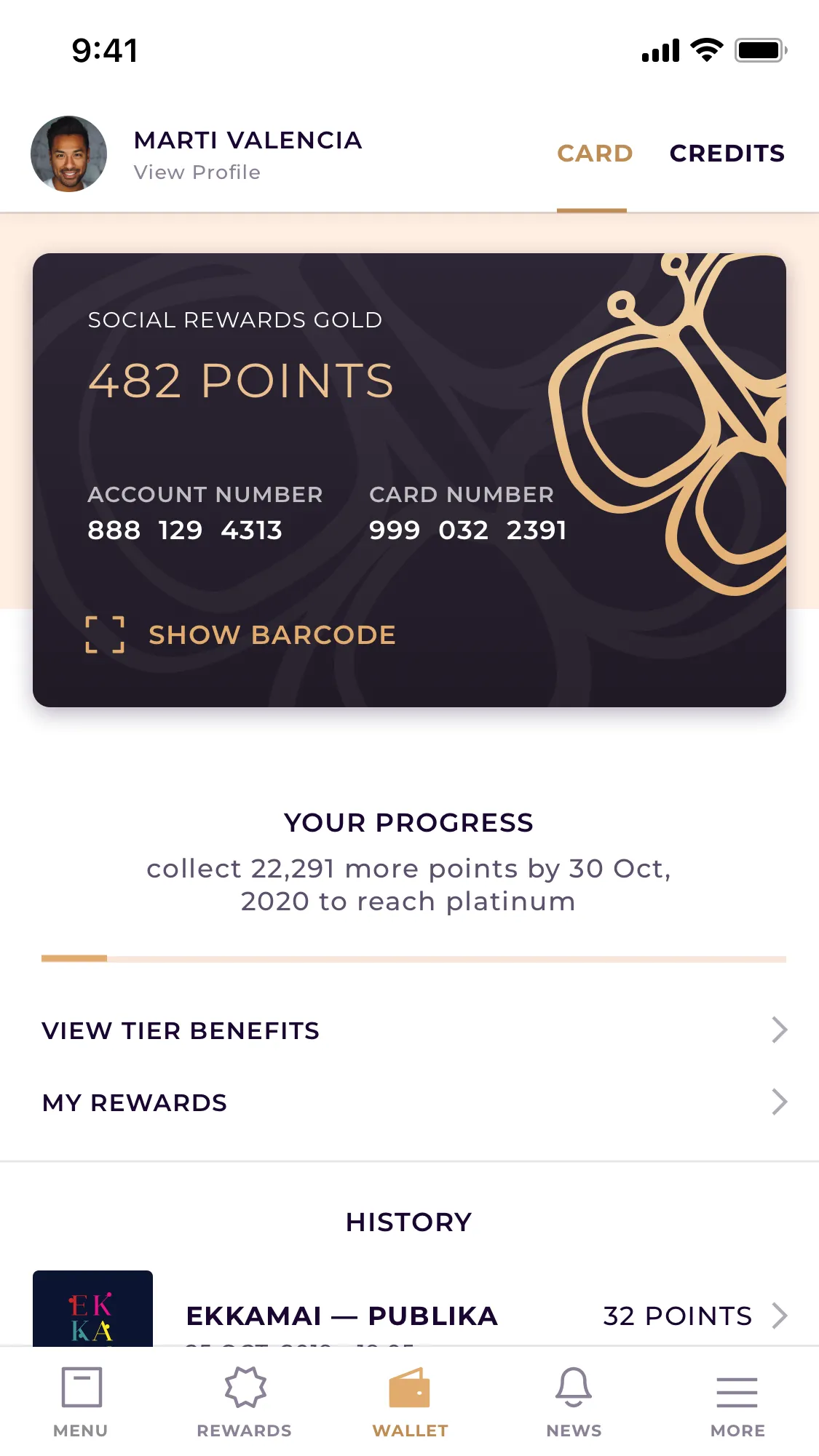819x1456 pixels.
Task: Go to the Menu tab
Action: pos(81,1401)
